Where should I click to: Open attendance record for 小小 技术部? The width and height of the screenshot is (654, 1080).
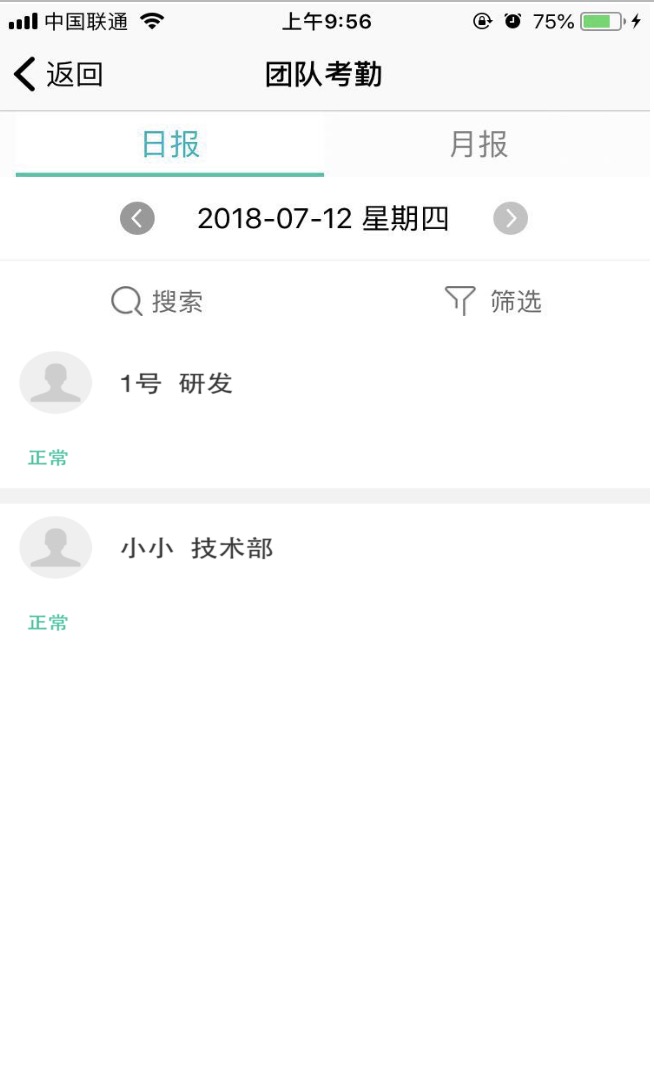pos(325,574)
